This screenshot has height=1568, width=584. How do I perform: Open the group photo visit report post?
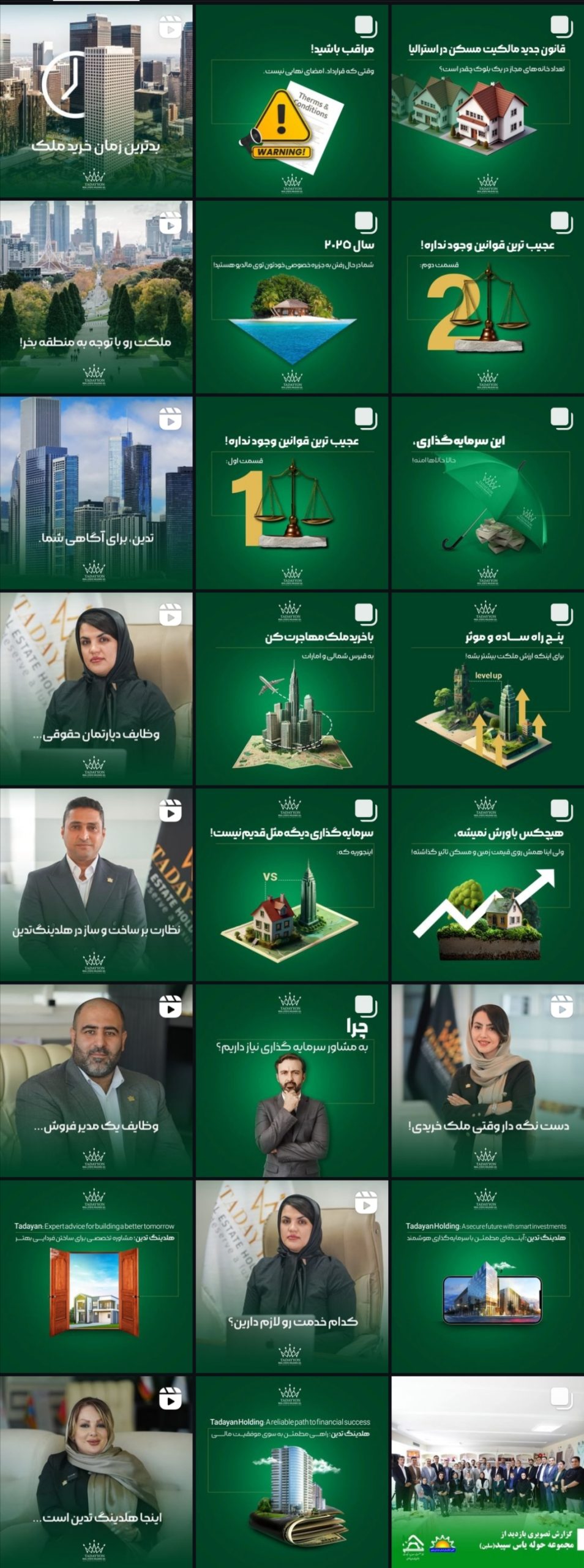click(487, 1473)
